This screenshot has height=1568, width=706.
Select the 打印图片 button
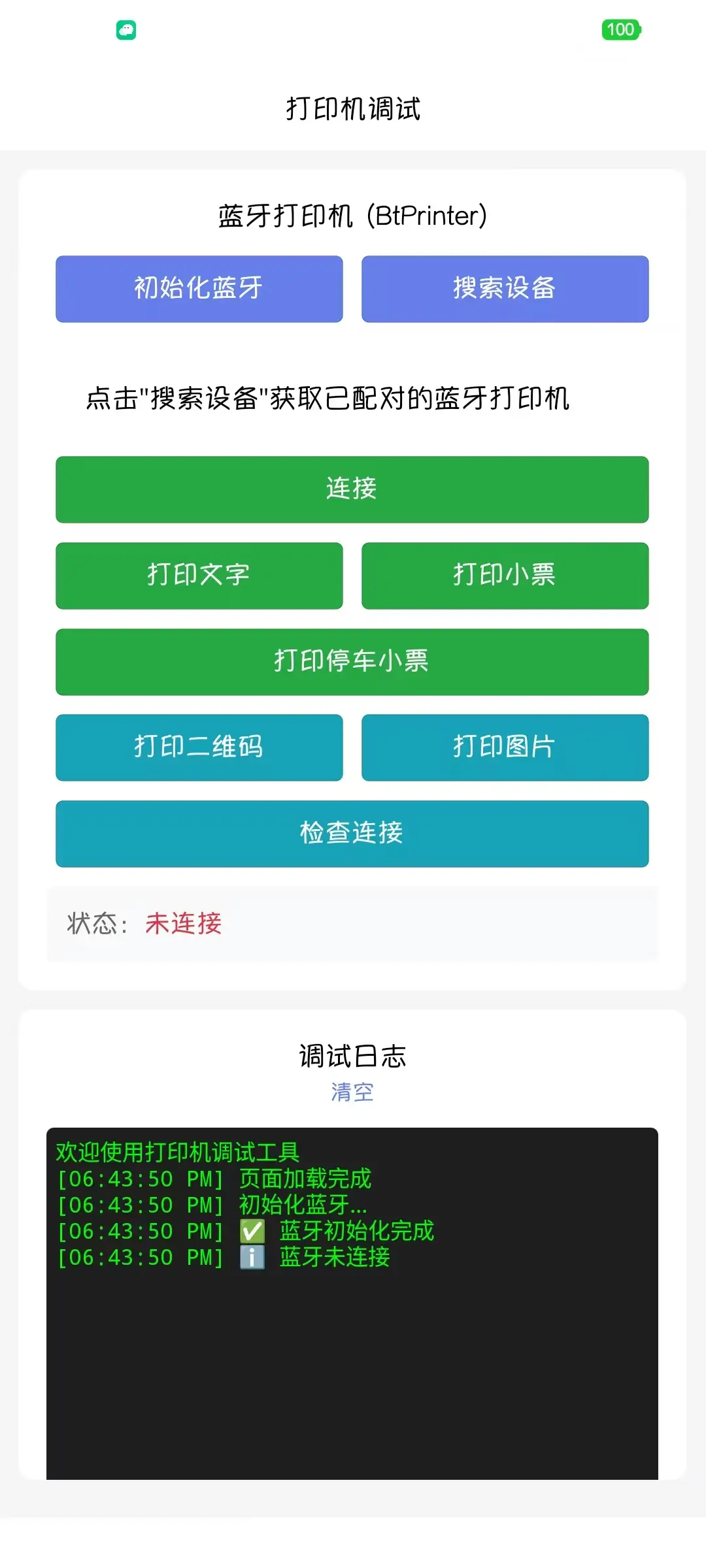pos(505,747)
